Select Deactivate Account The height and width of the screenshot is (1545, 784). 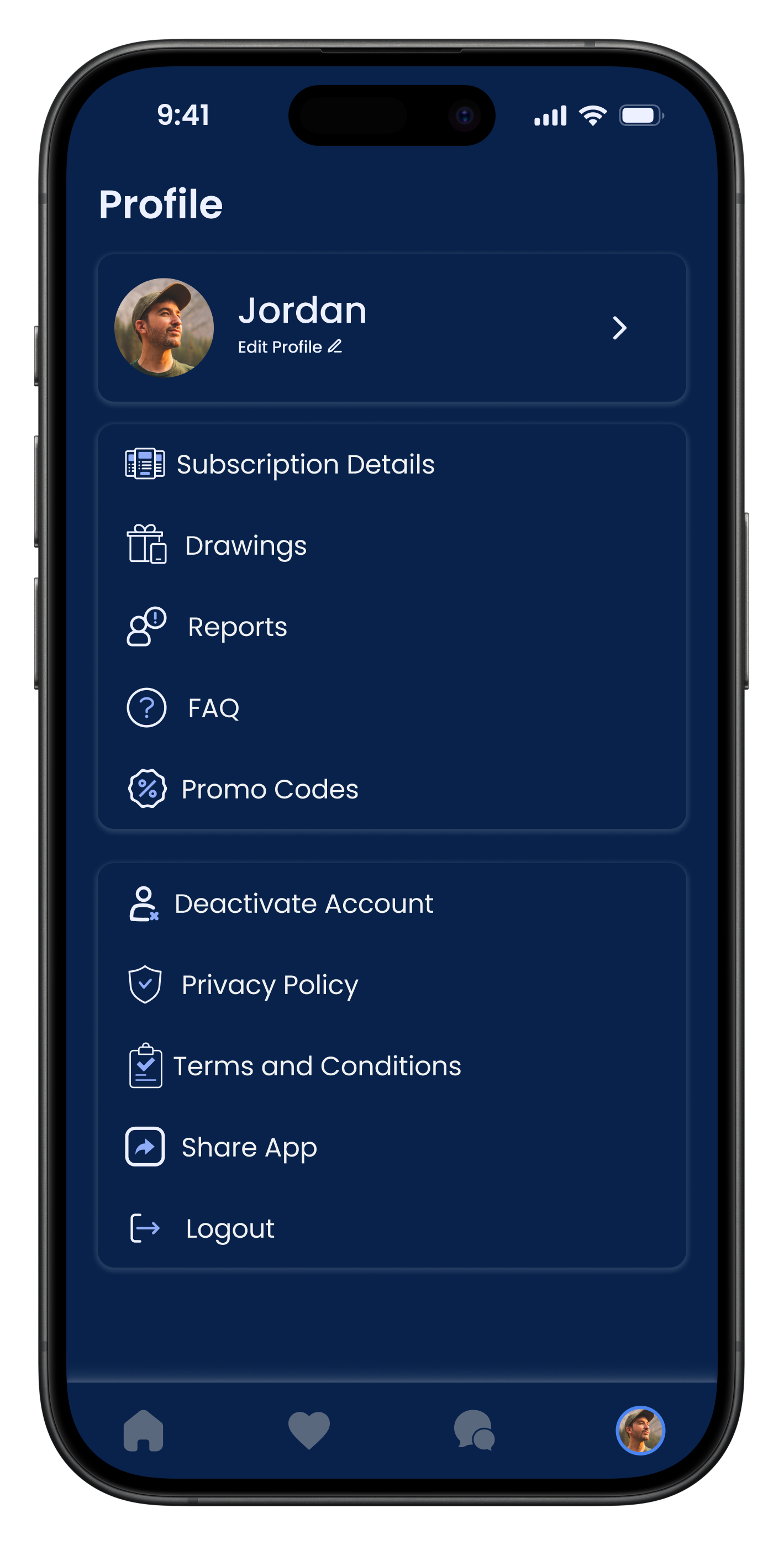click(x=303, y=904)
